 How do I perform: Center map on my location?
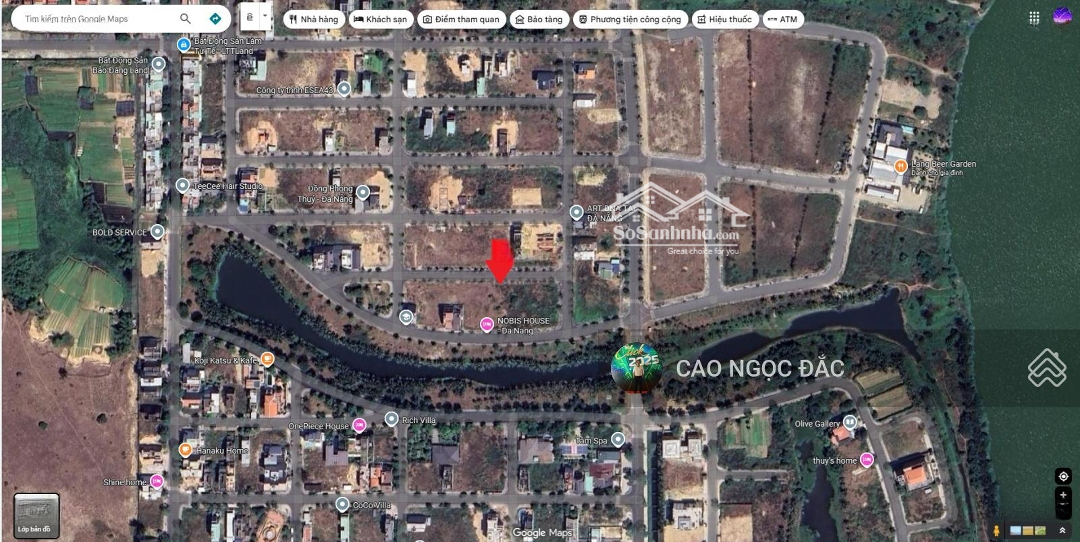[1063, 477]
